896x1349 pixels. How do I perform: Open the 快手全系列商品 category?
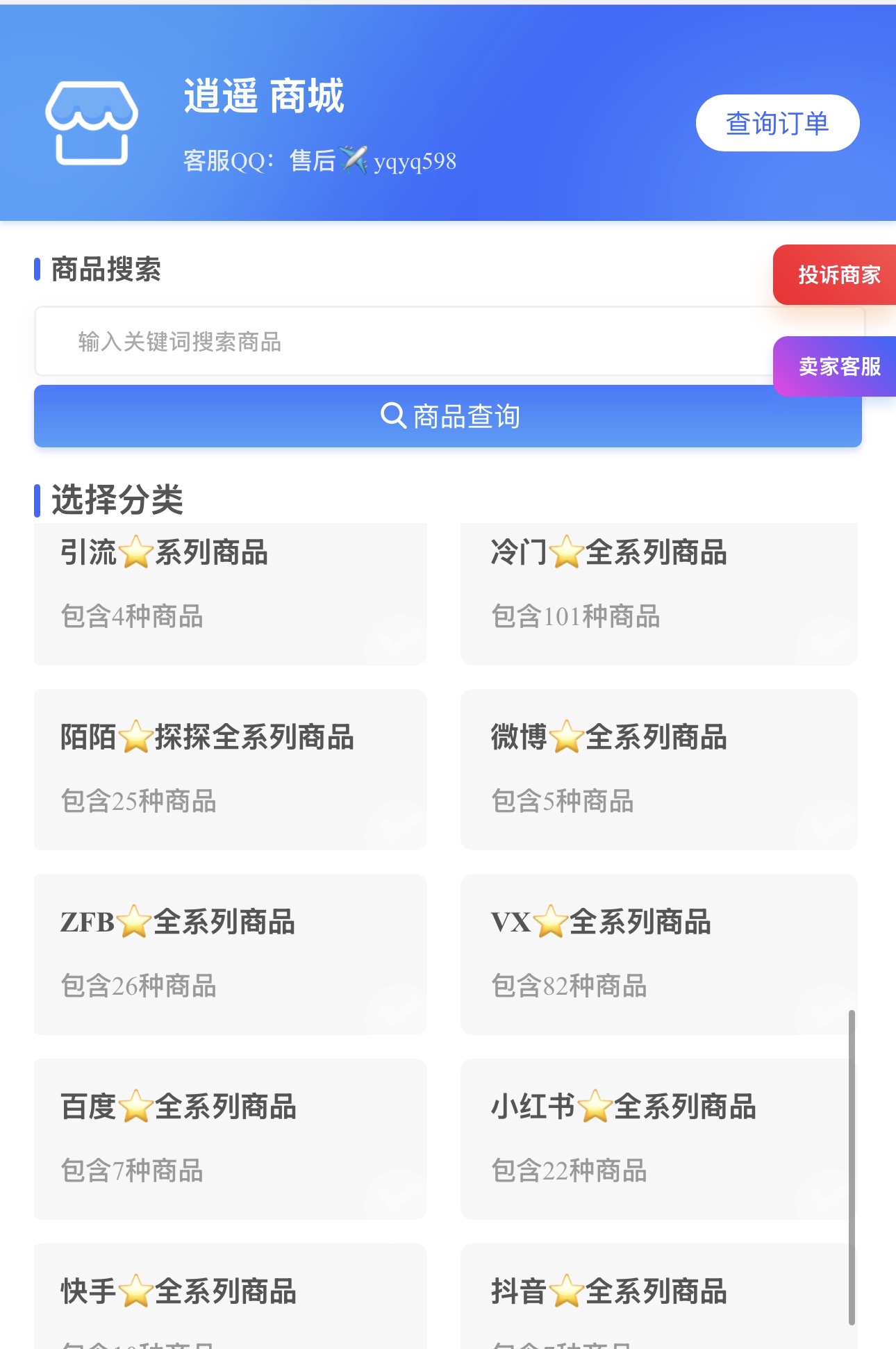point(230,1299)
